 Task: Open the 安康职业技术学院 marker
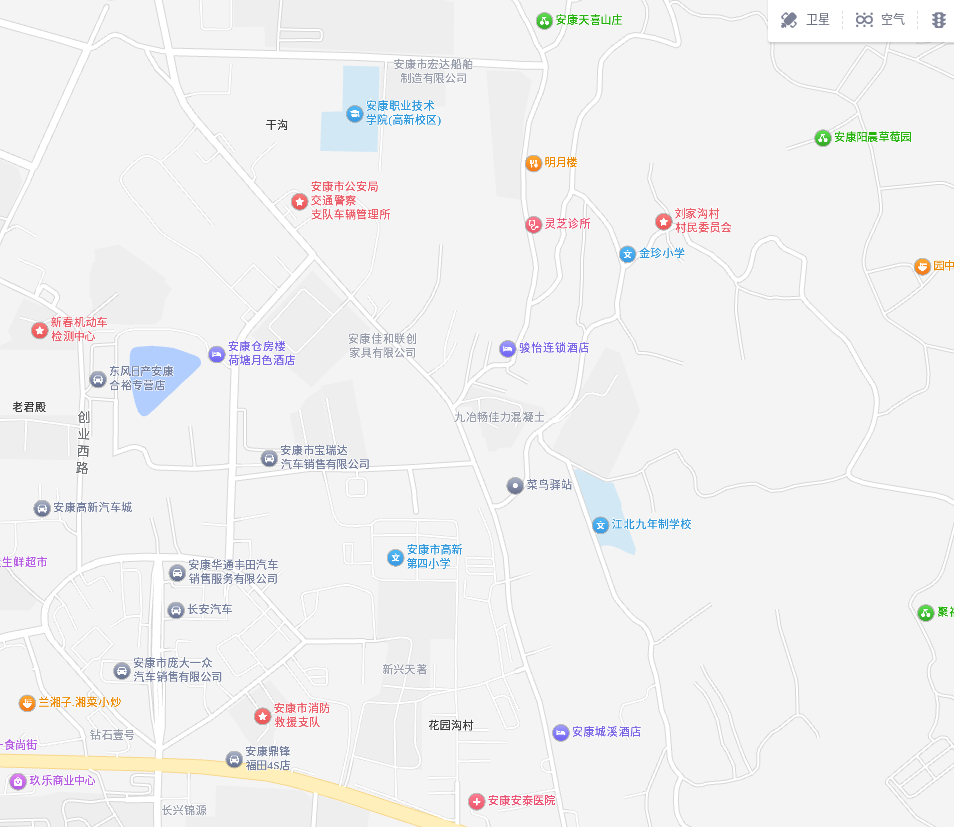pos(355,113)
